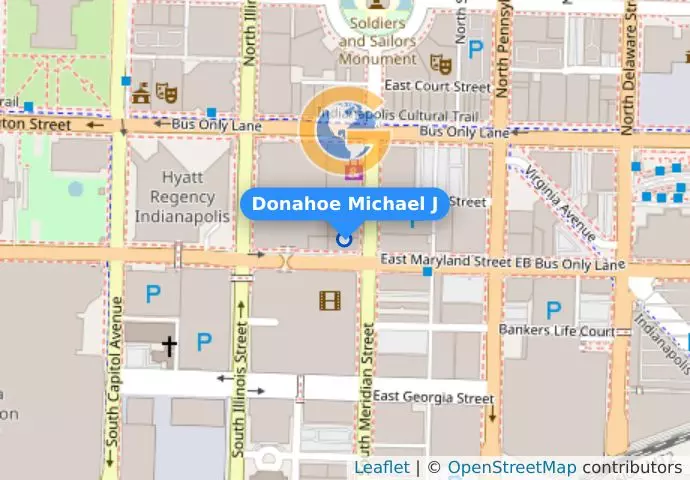690x480 pixels.
Task: Tap the Donahoe Michael J map marker
Action: (345, 239)
